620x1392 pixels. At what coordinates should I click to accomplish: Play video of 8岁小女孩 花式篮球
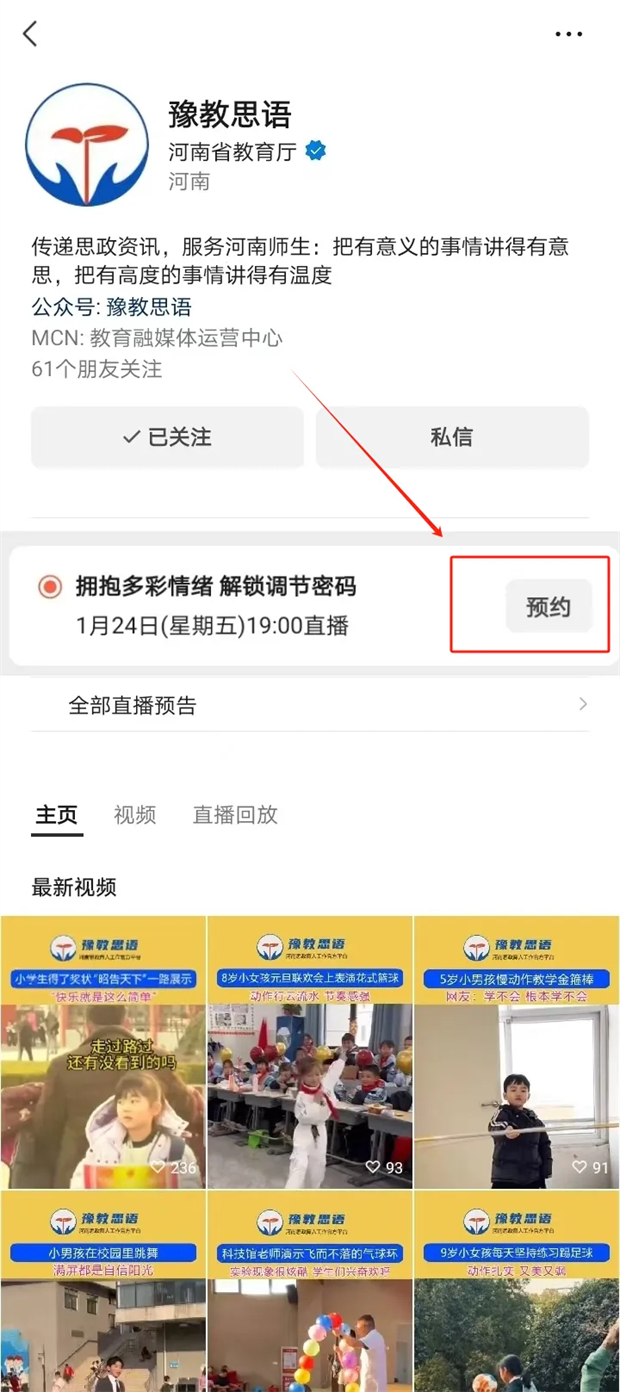click(x=310, y=1050)
